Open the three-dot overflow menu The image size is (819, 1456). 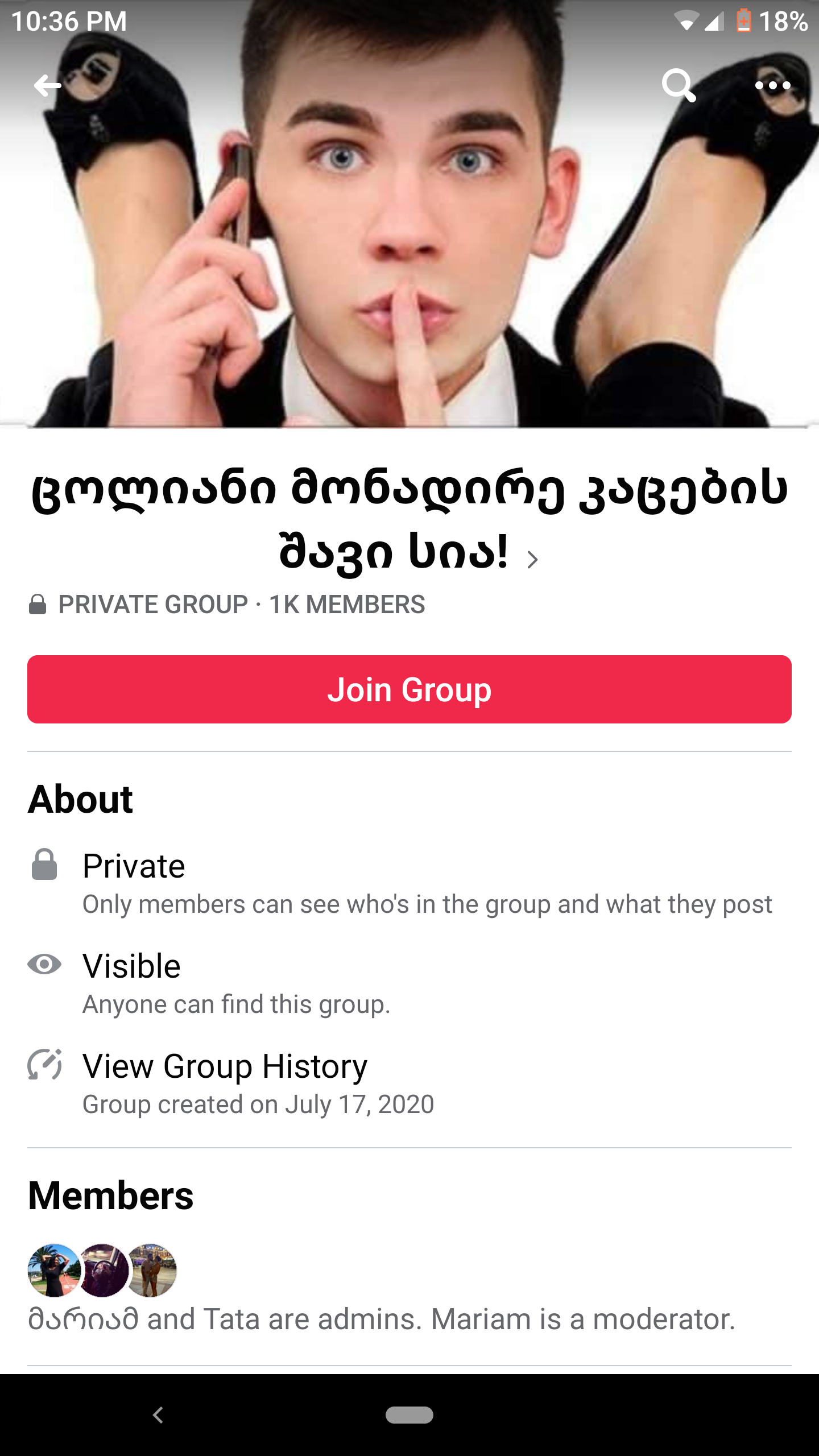[x=772, y=86]
